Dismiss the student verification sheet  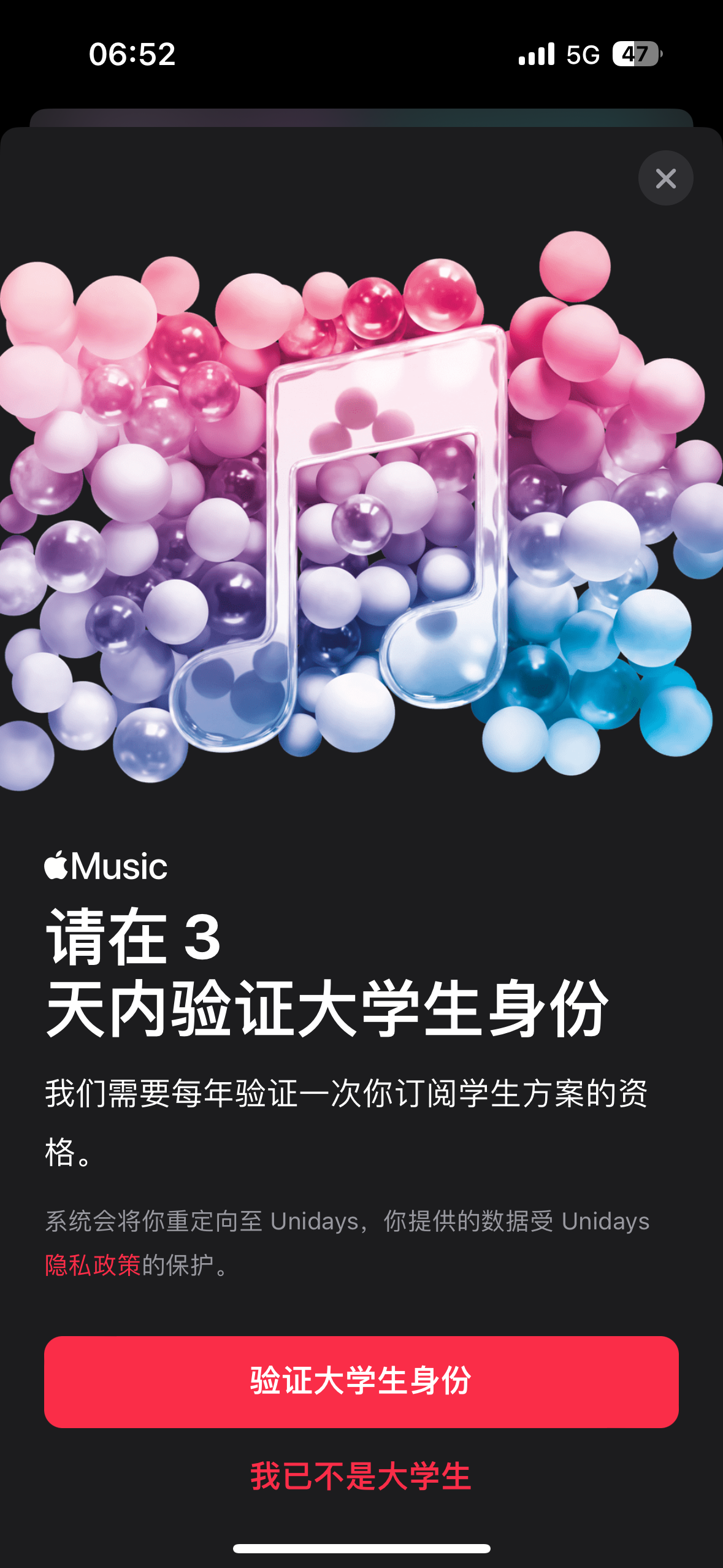tap(665, 178)
